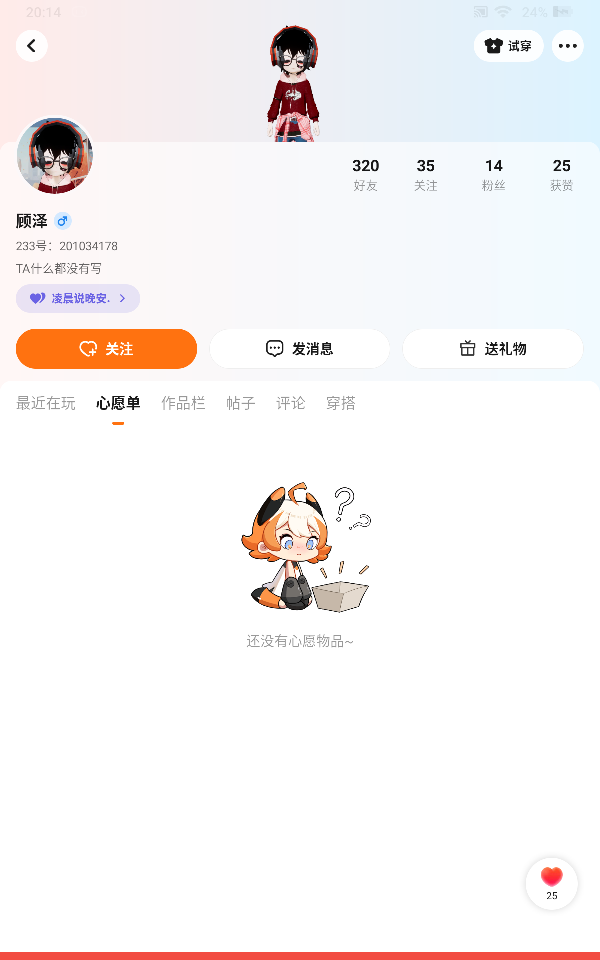Follow this user with 关注 button

tap(106, 349)
